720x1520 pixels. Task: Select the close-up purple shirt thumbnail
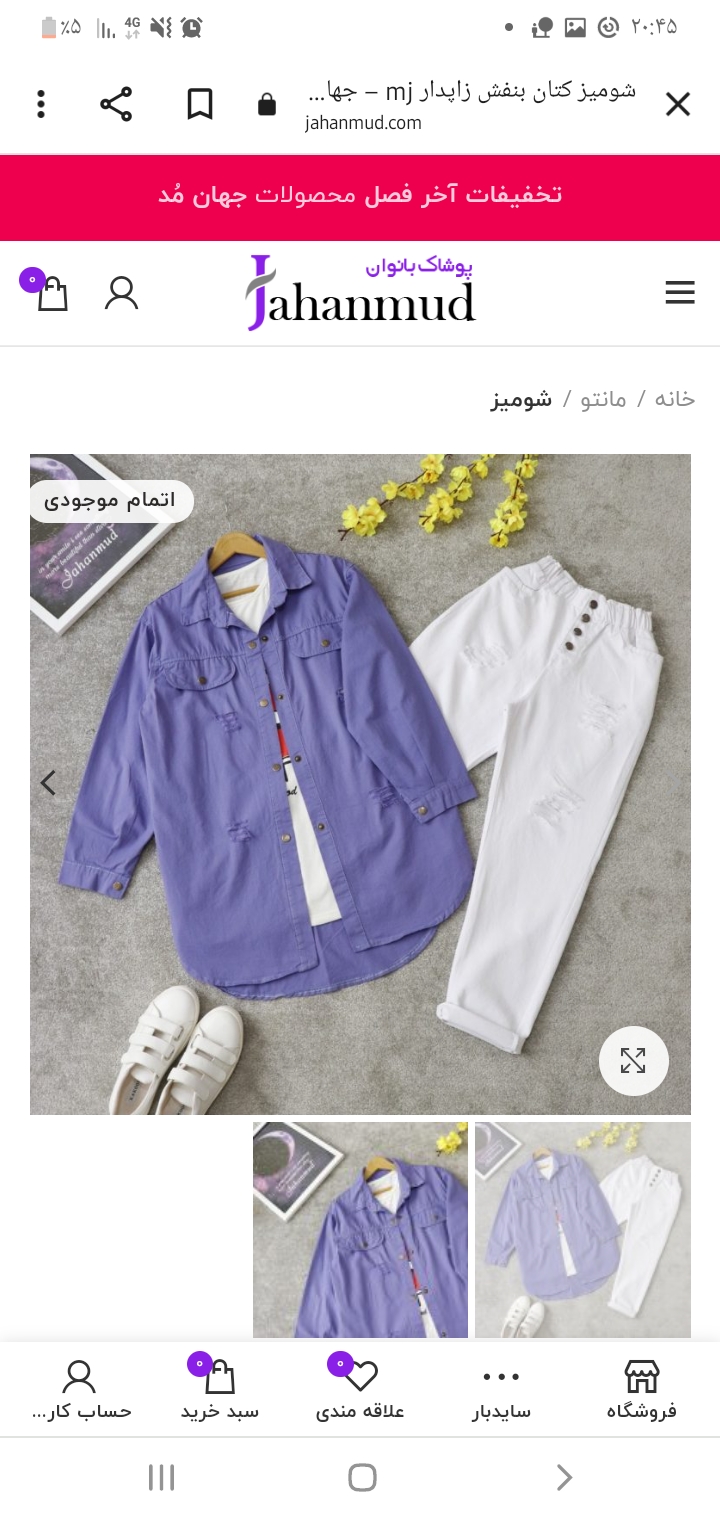[x=360, y=1229]
